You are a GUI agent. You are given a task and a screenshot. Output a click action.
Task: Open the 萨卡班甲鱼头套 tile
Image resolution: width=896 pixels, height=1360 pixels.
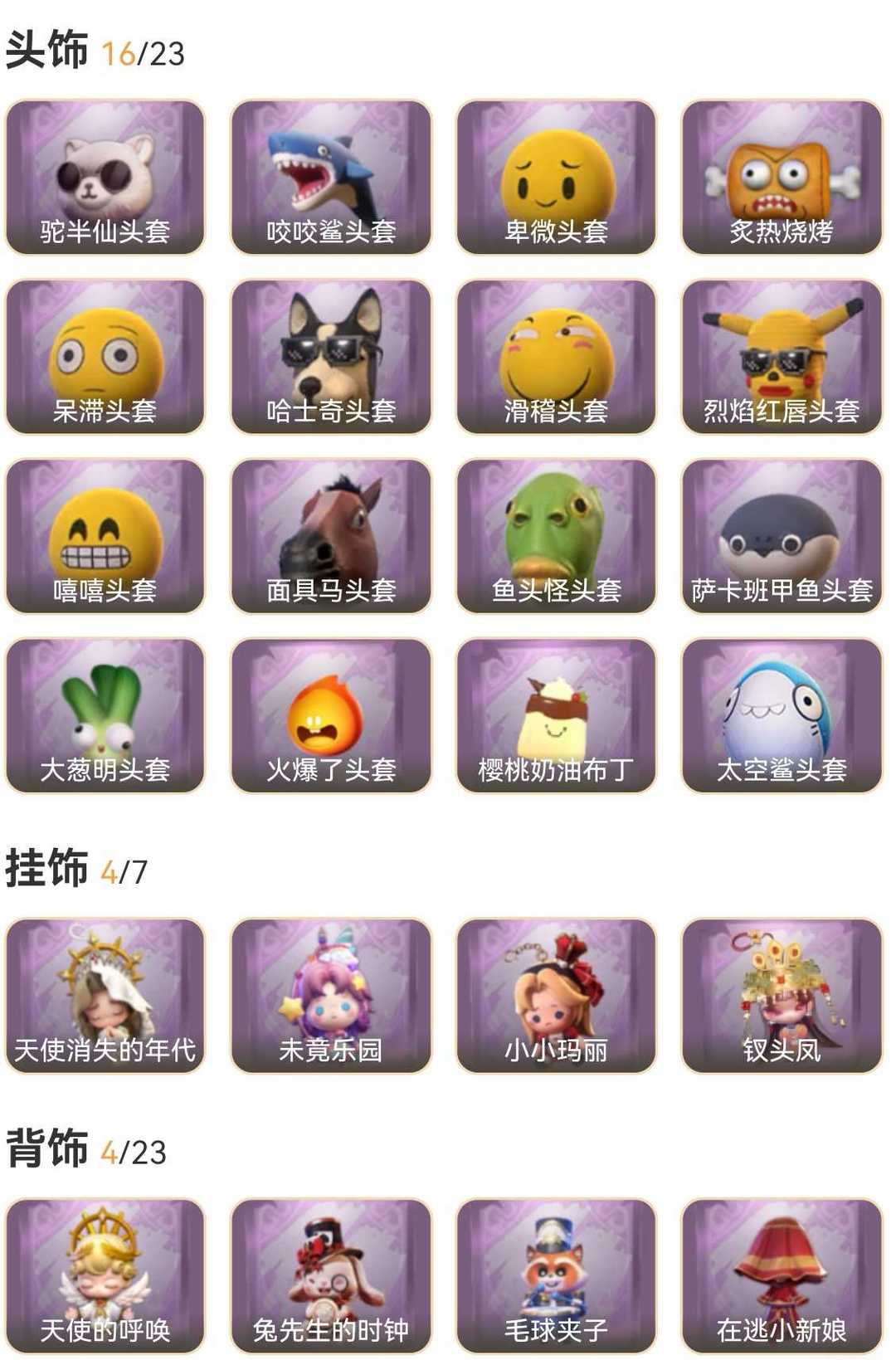click(x=782, y=536)
